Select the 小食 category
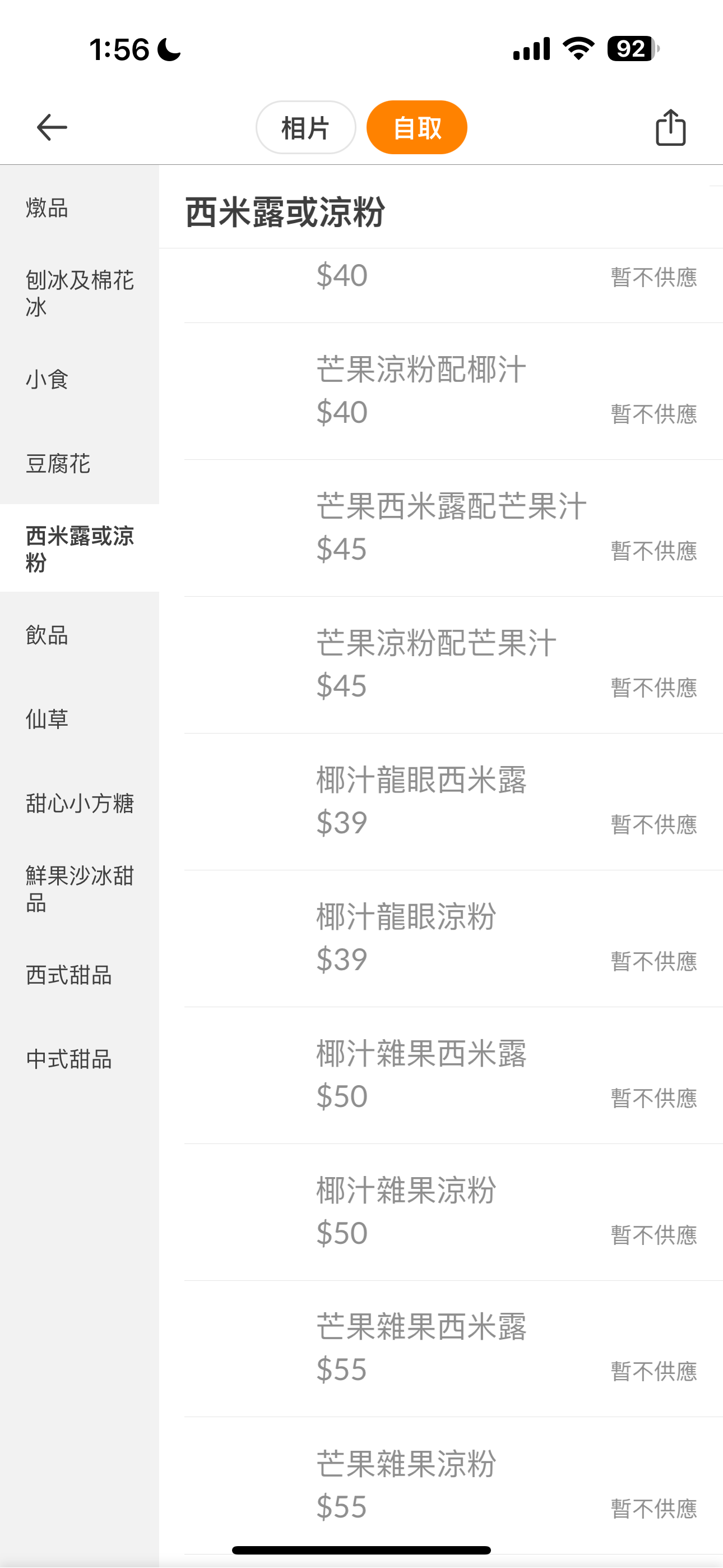This screenshot has height=1568, width=723. click(x=80, y=379)
